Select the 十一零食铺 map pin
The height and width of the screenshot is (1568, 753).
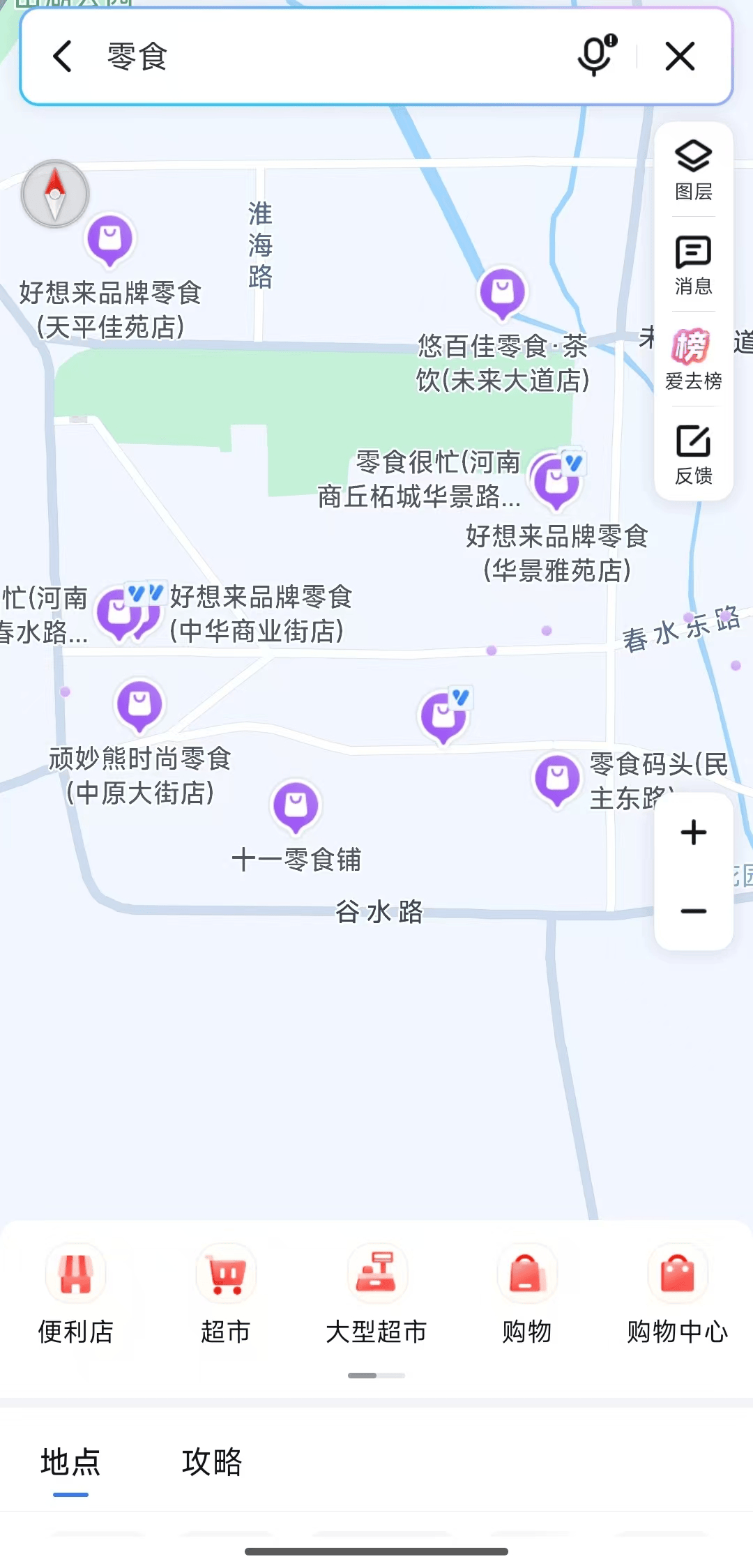pos(296,806)
